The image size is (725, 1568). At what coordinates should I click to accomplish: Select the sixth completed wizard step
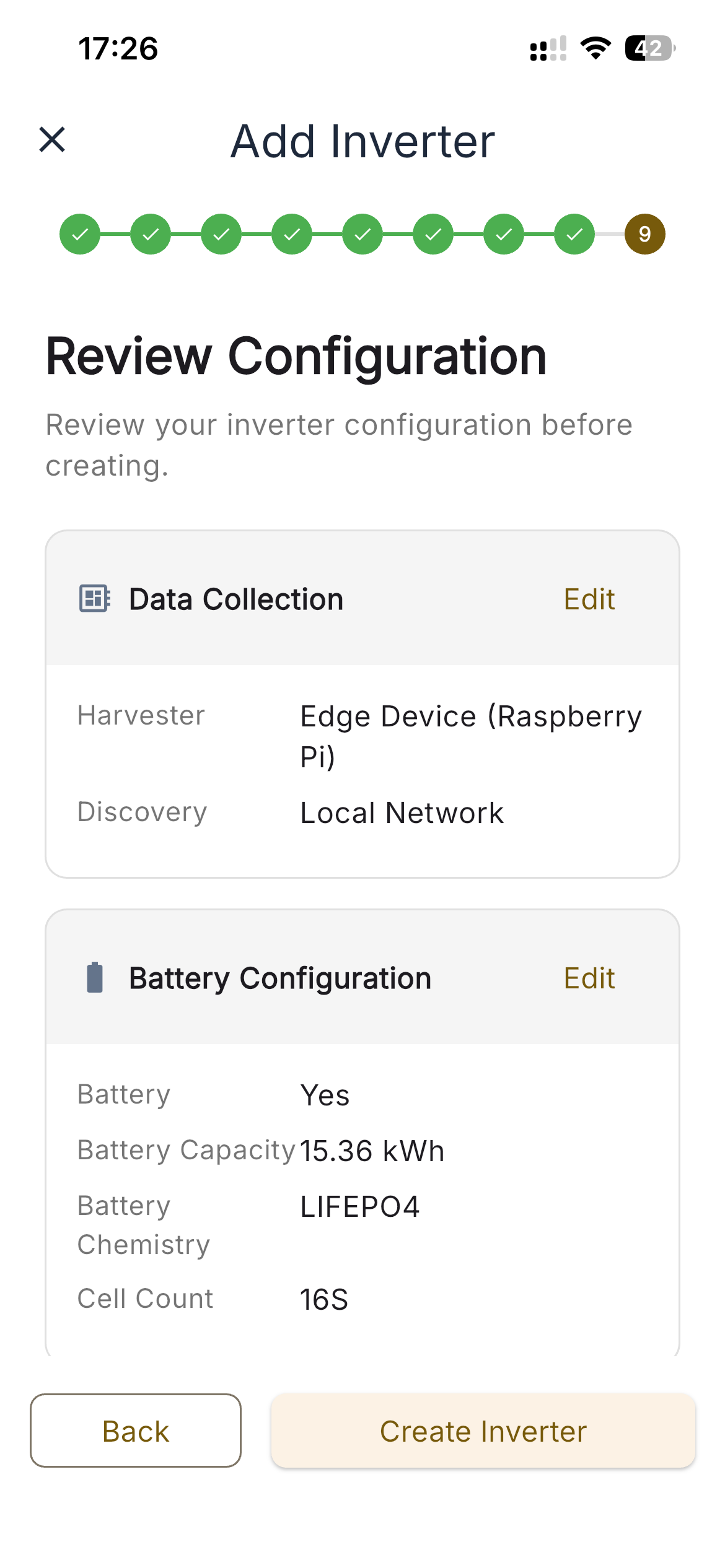pos(433,233)
